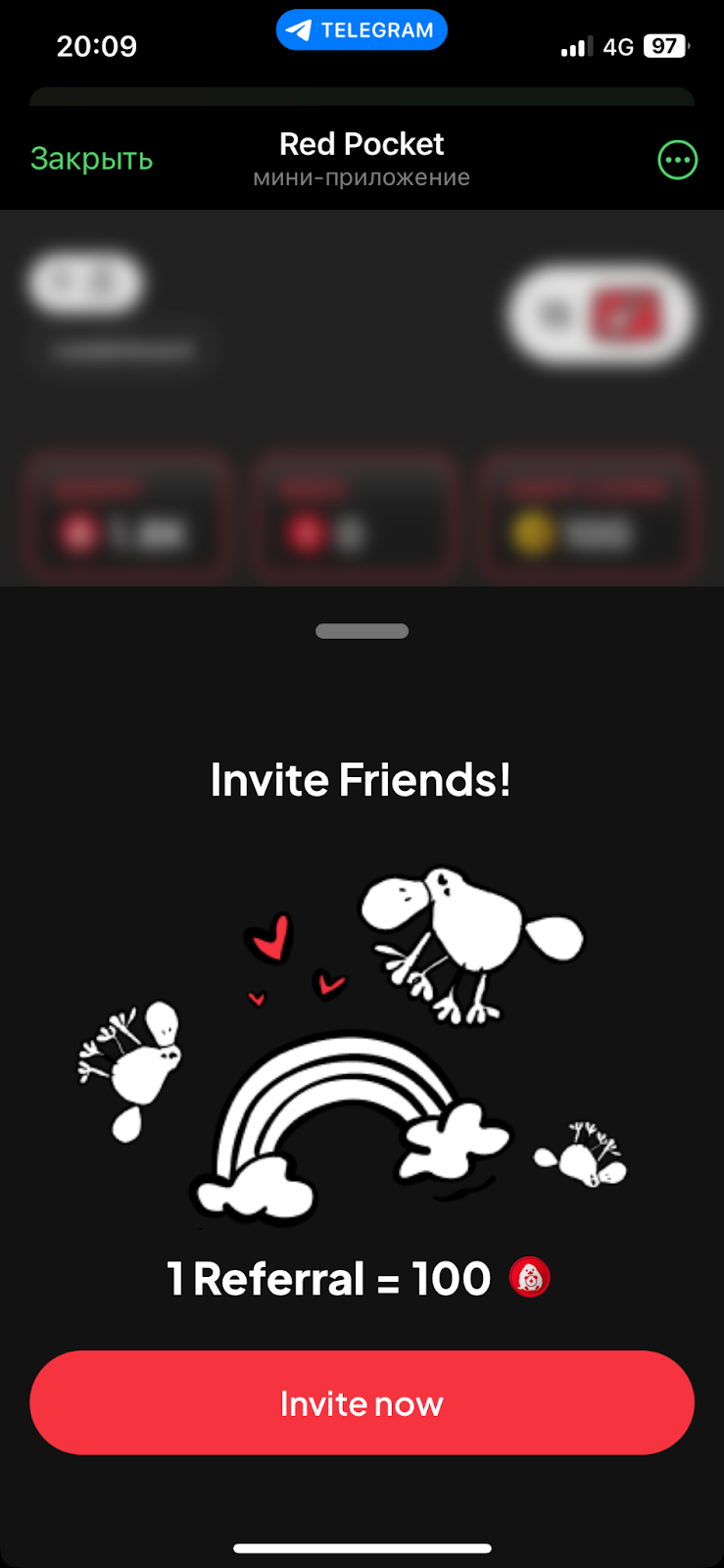The width and height of the screenshot is (724, 1568).
Task: Tap the bottom sheet drag handle
Action: pos(362,631)
